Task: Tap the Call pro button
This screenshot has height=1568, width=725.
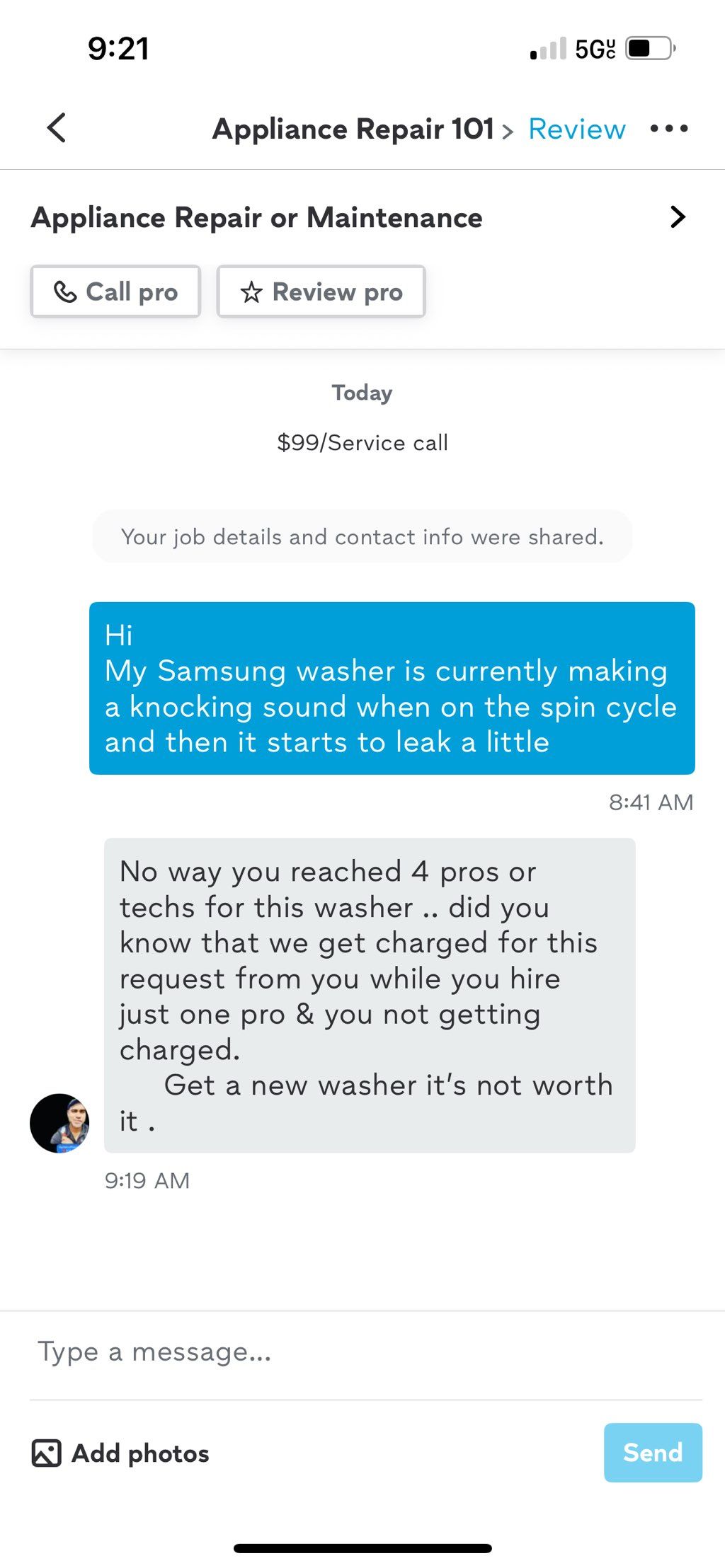Action: coord(115,292)
